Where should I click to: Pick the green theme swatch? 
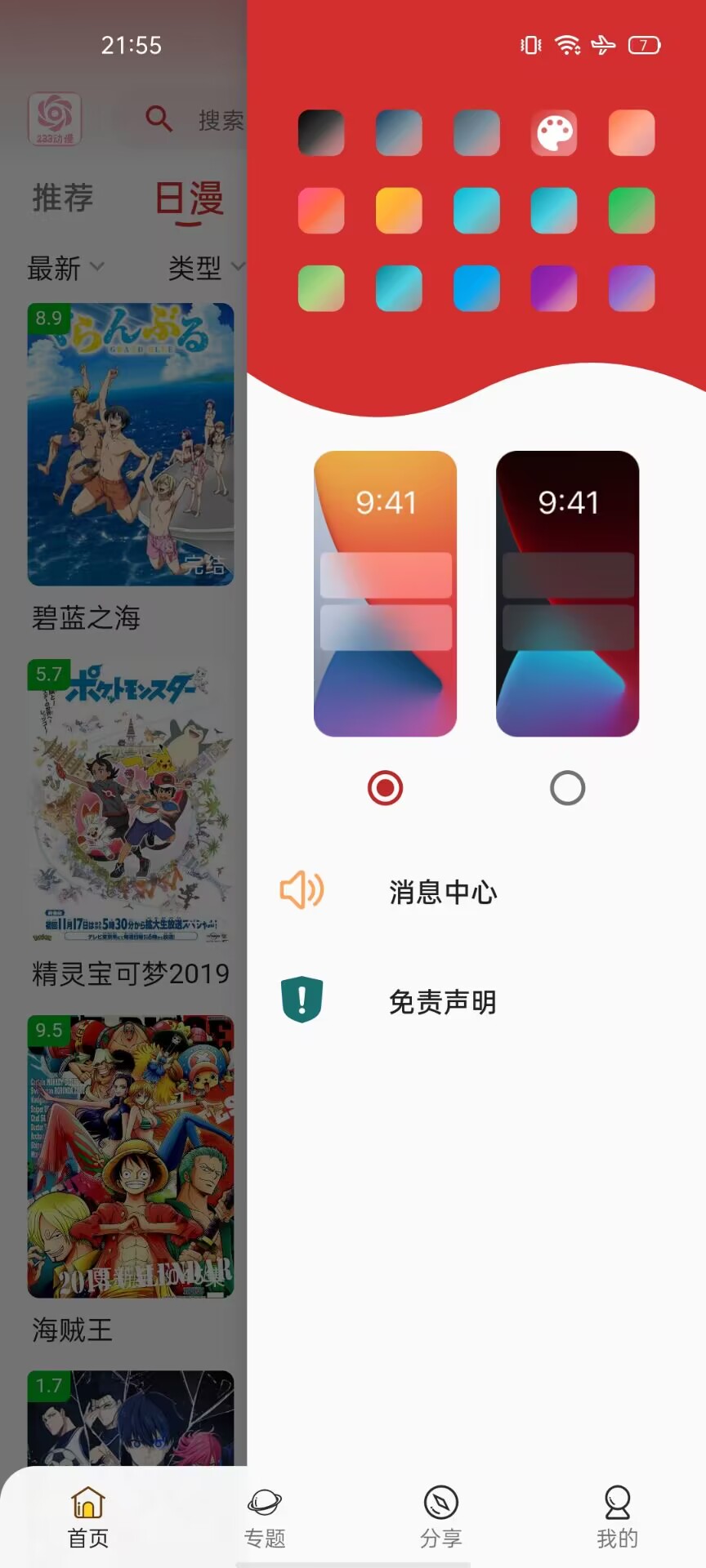point(632,211)
